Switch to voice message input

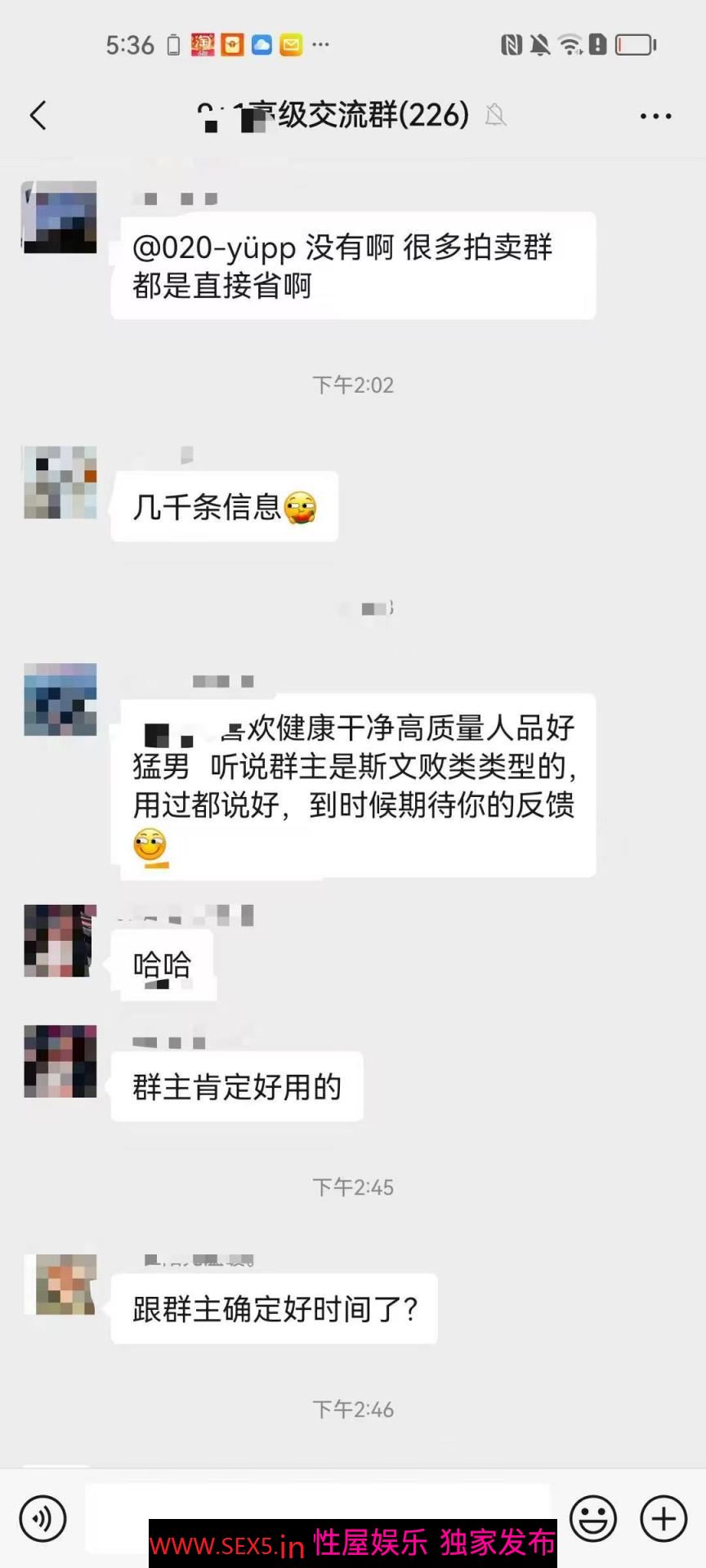pos(42,1518)
